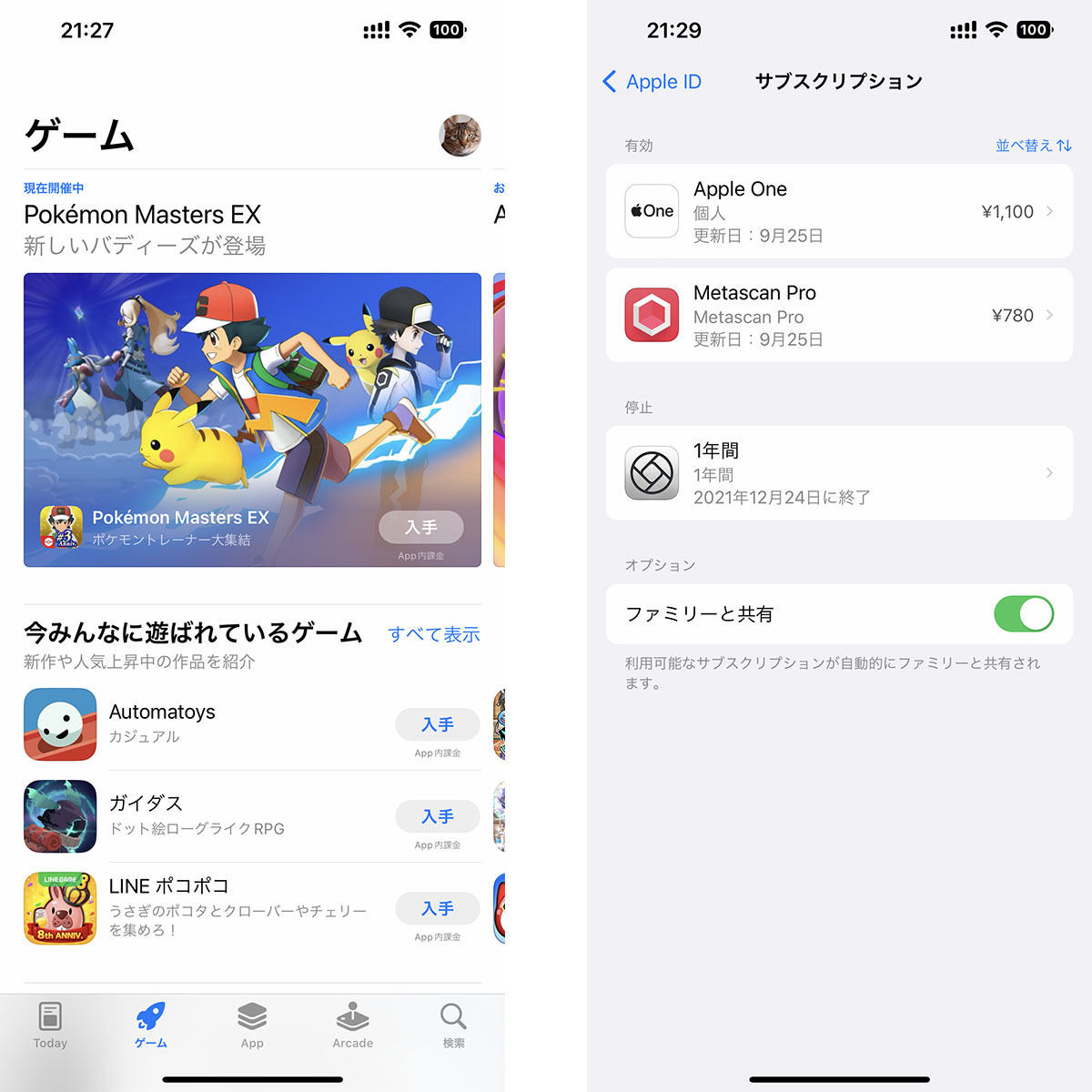Open the Apple One subscription
The image size is (1092, 1092).
click(838, 211)
